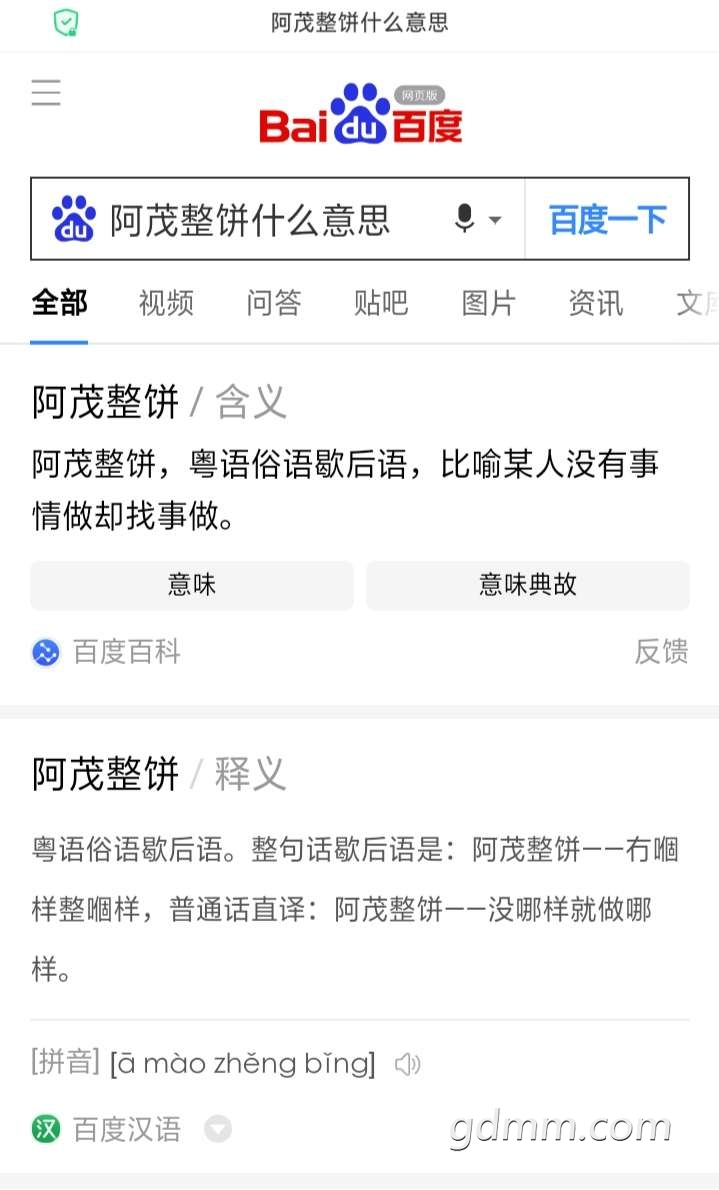Tap the 百度一下 search button

coord(607,220)
